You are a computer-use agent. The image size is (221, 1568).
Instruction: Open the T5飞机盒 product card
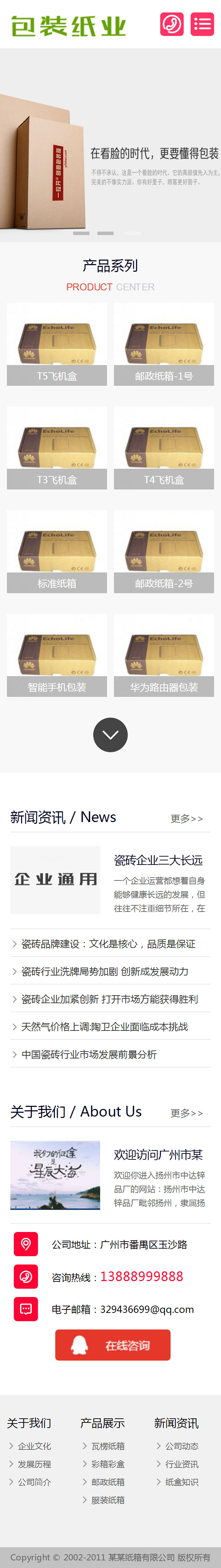tap(57, 344)
